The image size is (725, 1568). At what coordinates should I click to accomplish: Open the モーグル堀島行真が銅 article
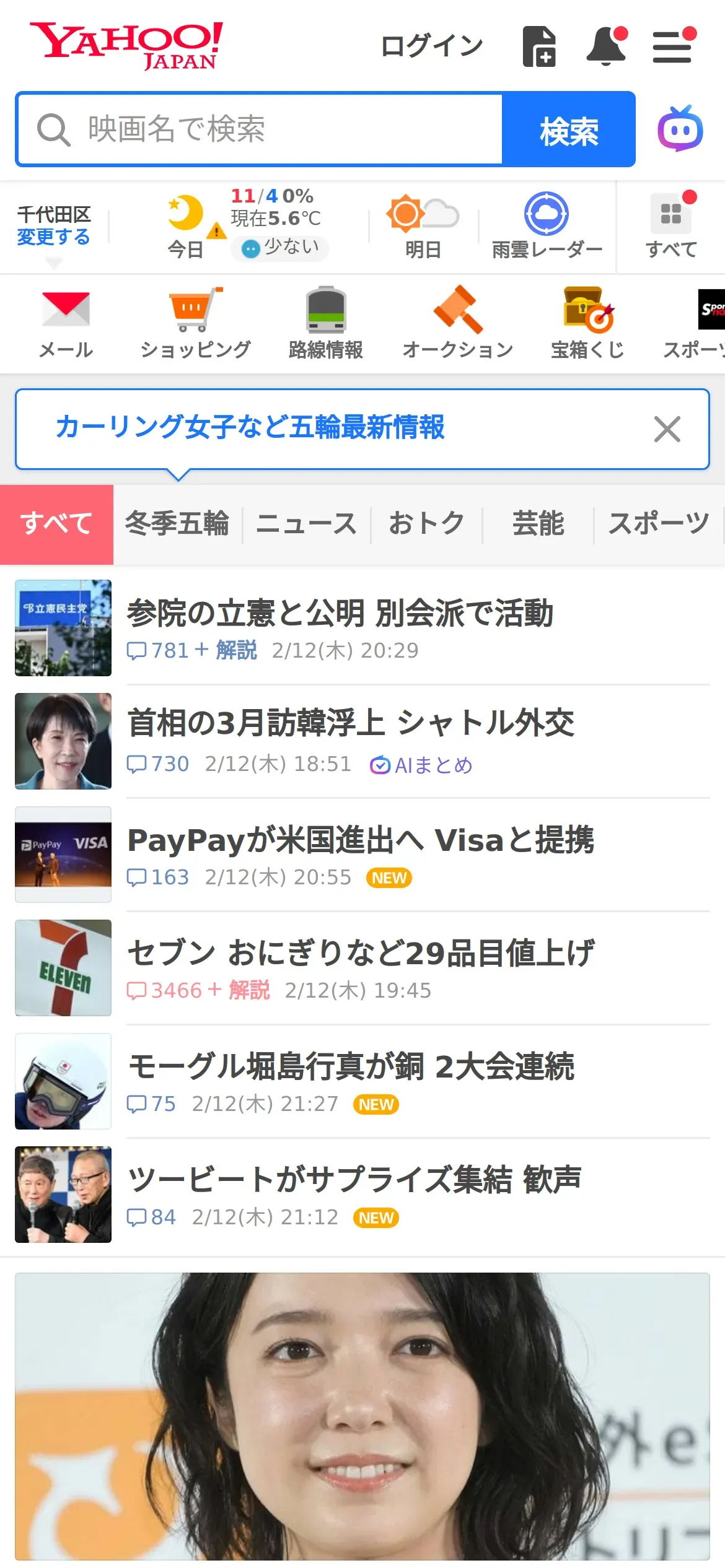click(351, 1066)
